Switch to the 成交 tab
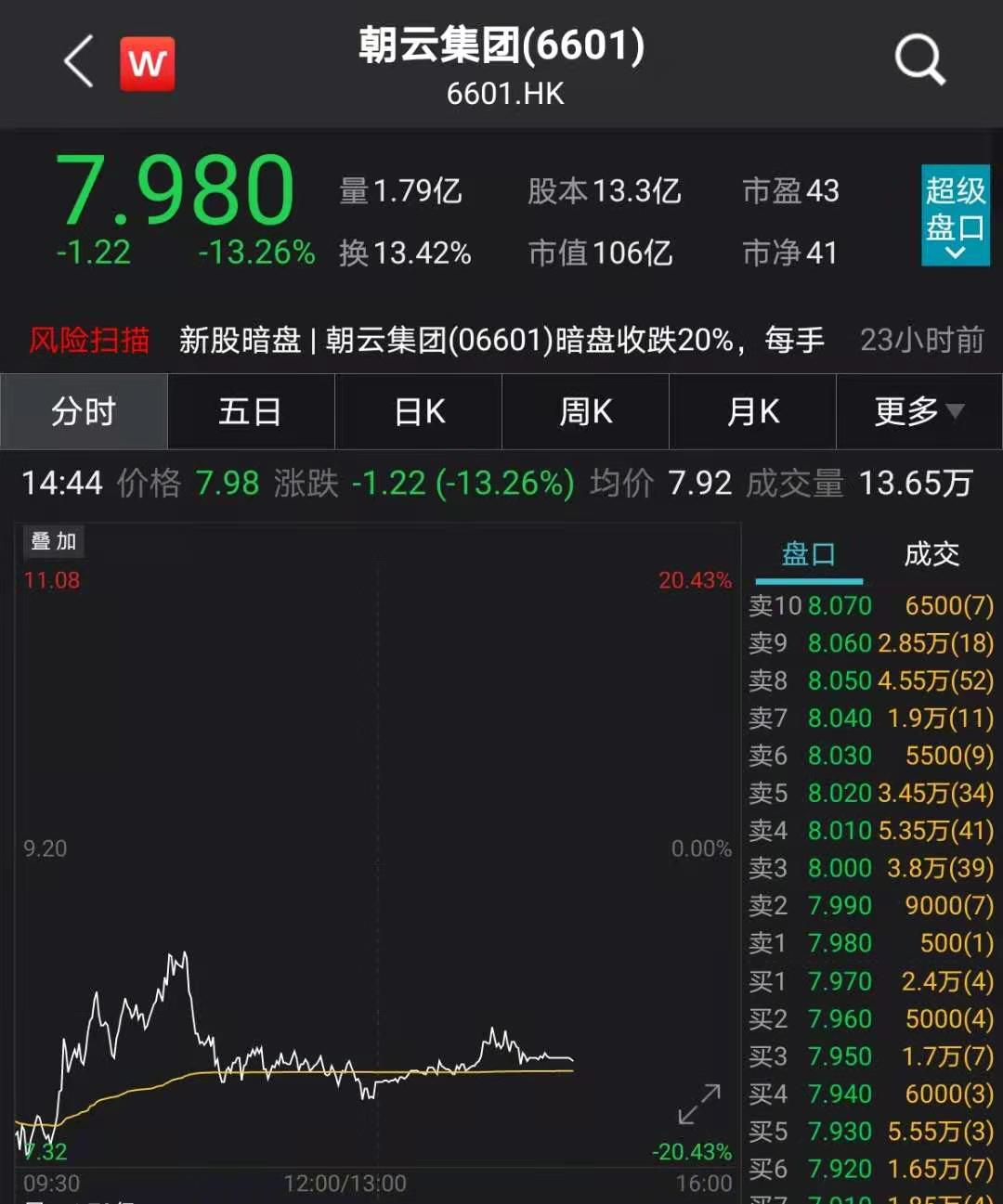Screen dimensions: 1003x1204 [x=931, y=553]
